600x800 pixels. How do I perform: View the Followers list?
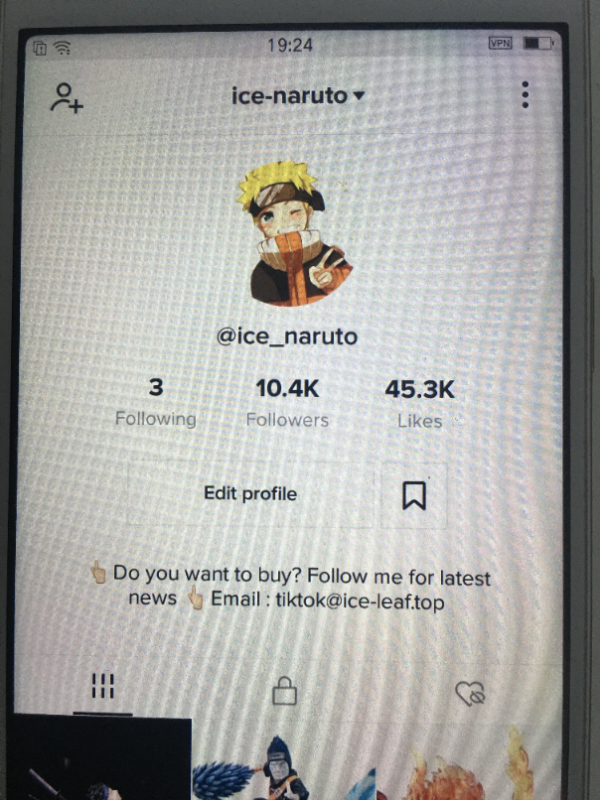pos(287,403)
